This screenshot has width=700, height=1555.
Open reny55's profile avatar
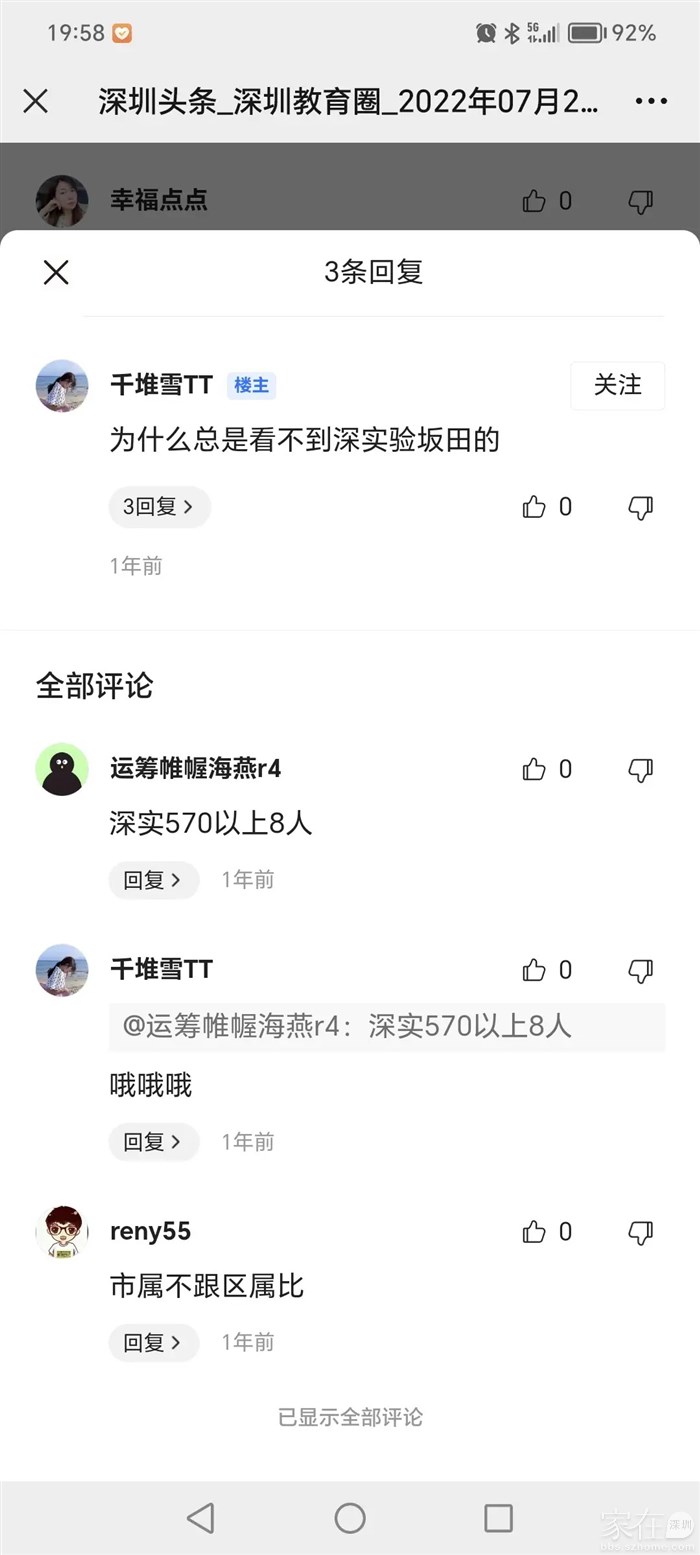[62, 1232]
